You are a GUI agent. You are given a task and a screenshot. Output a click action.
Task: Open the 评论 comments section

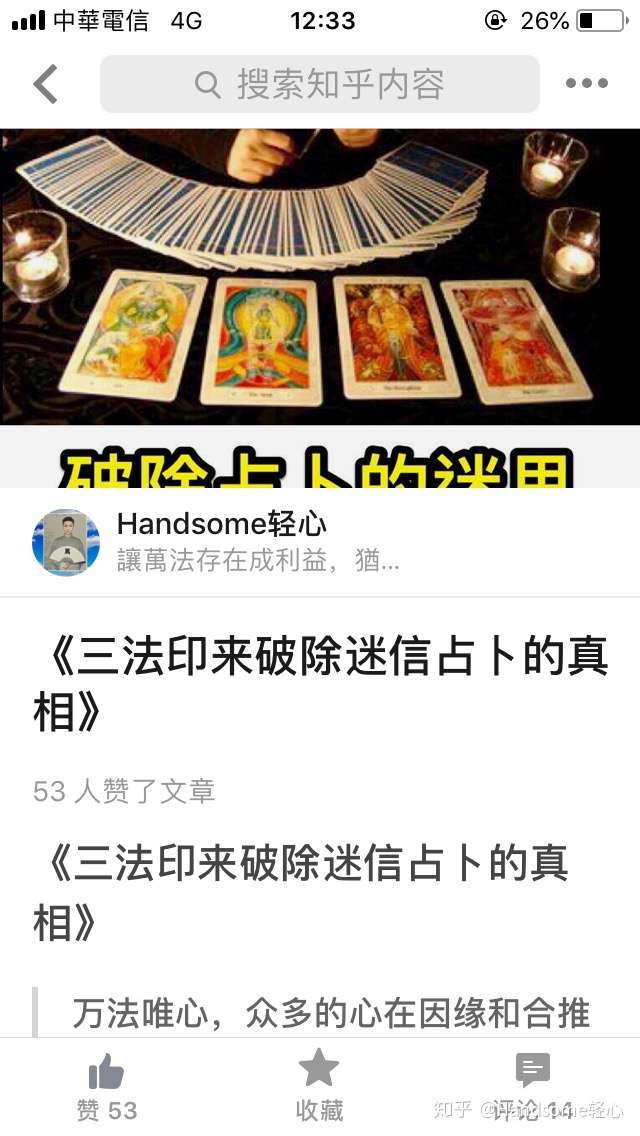pos(533,1086)
